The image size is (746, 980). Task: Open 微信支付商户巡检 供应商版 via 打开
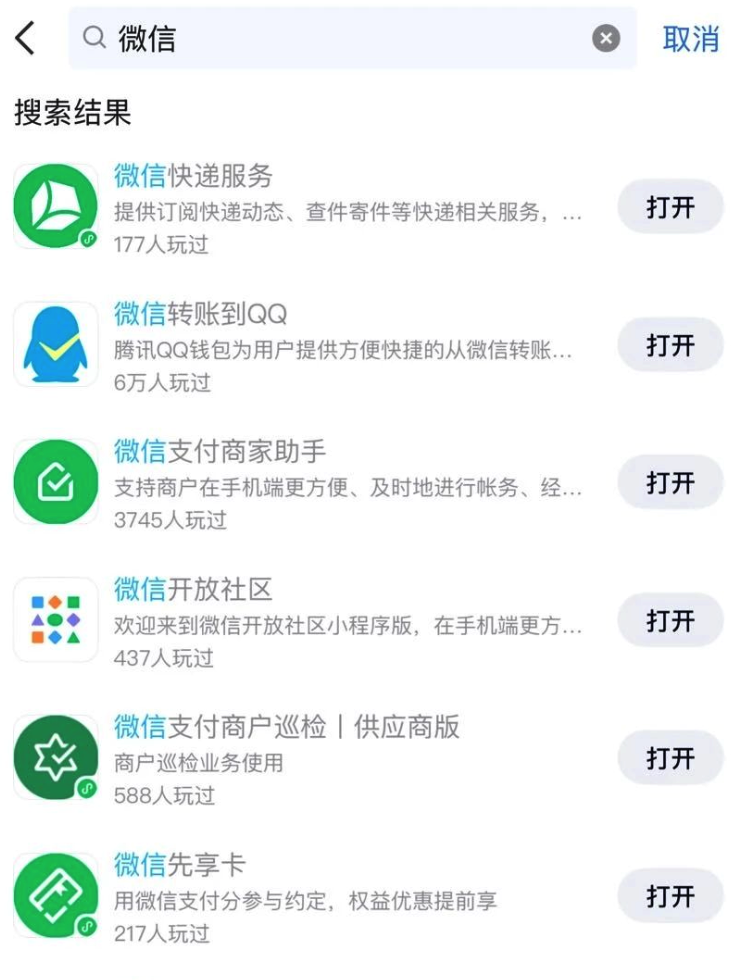pos(669,758)
